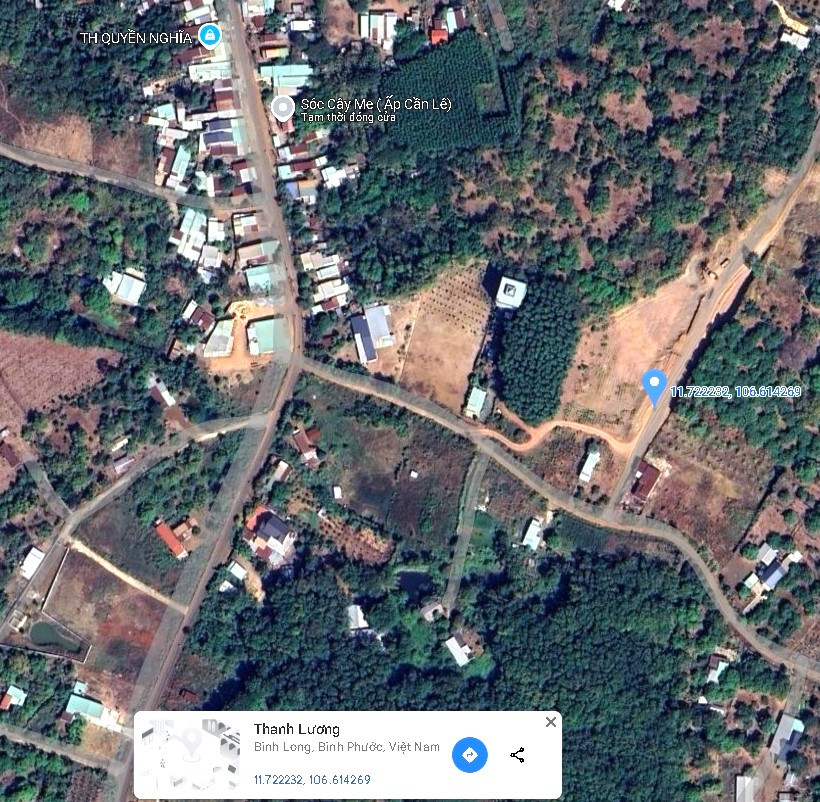Screen dimensions: 820x802
Task: Select the TH Quyền Nghĩa map marker
Action: (209, 37)
